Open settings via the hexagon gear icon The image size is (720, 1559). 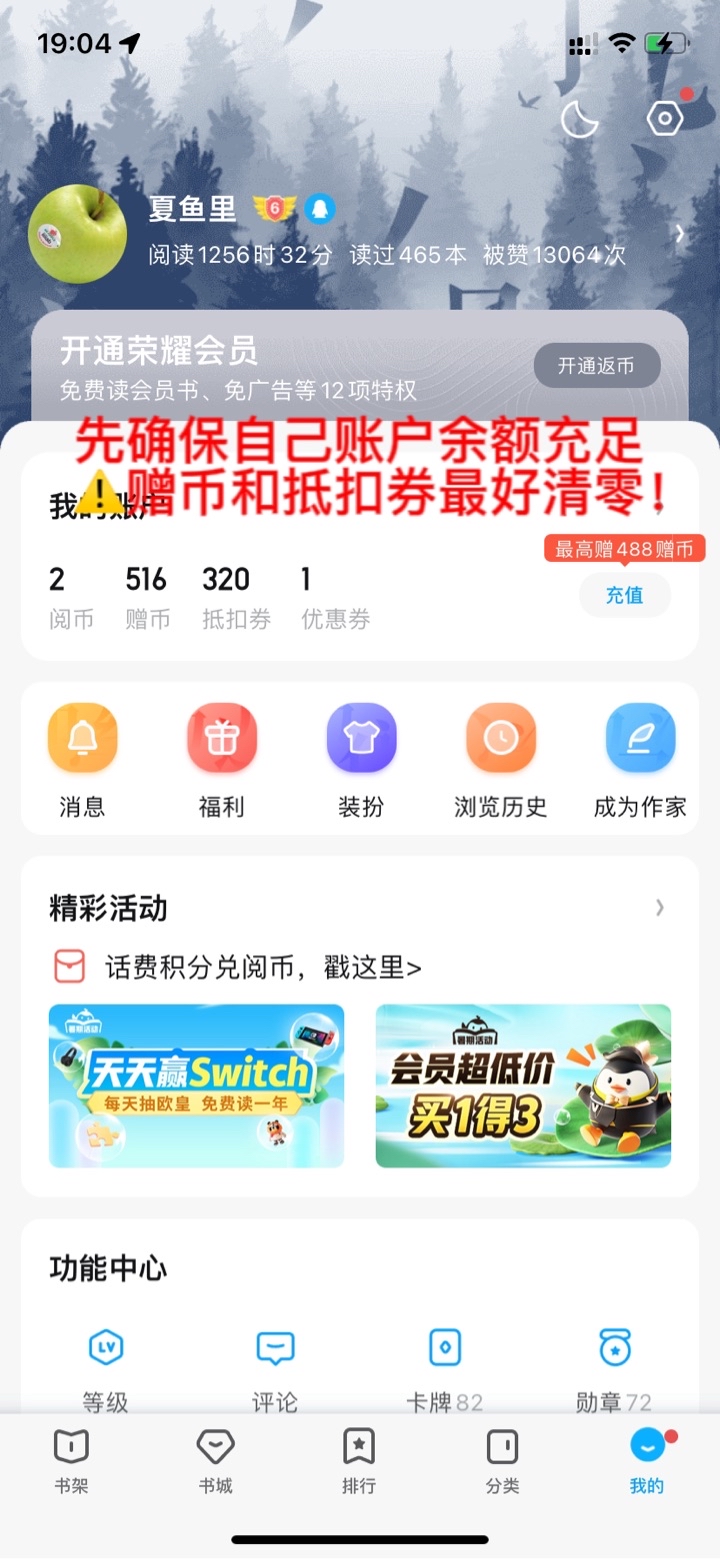(665, 119)
